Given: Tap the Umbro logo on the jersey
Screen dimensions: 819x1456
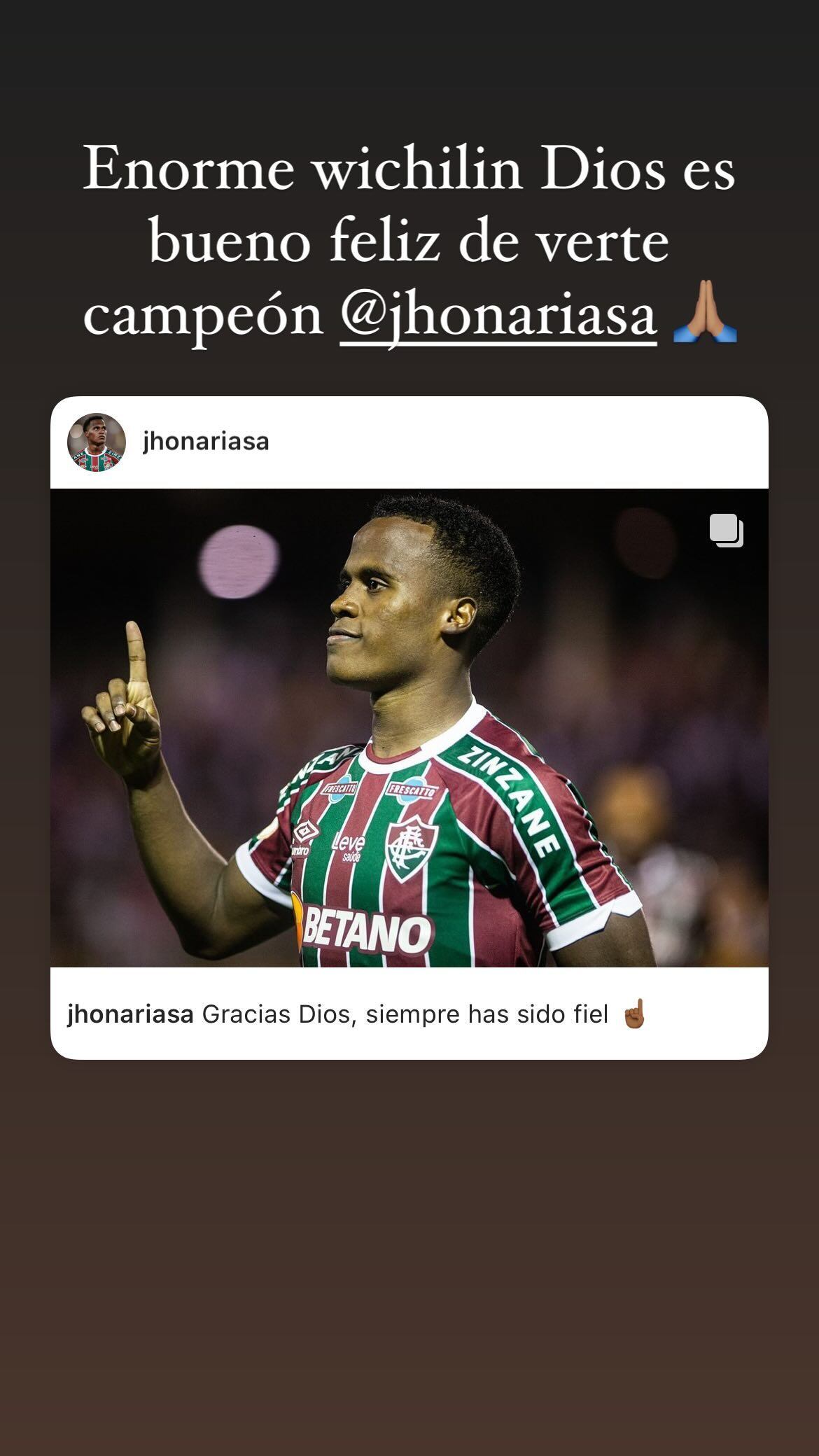Looking at the screenshot, I should click(304, 831).
